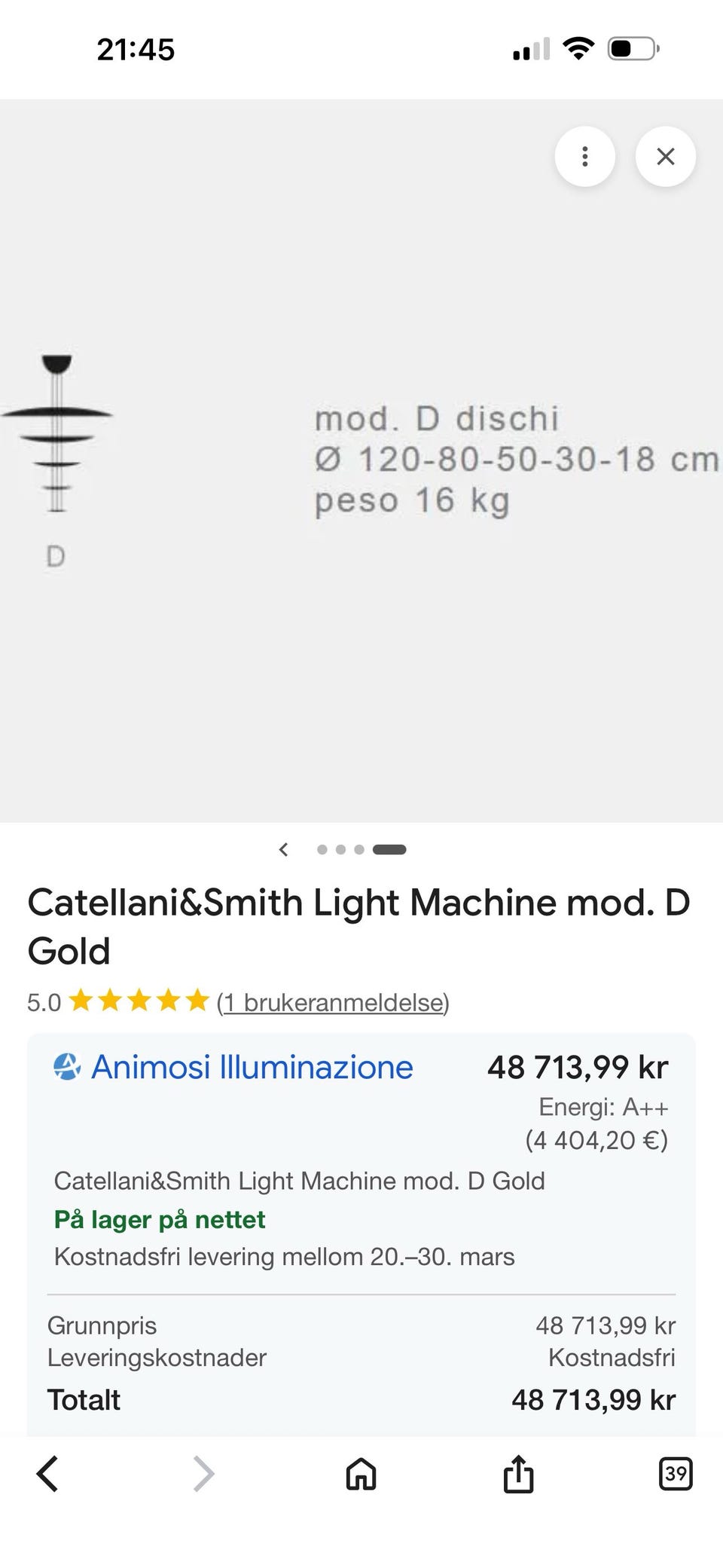The width and height of the screenshot is (723, 1568).
Task: Tap the elongated active carousel indicator
Action: [389, 849]
